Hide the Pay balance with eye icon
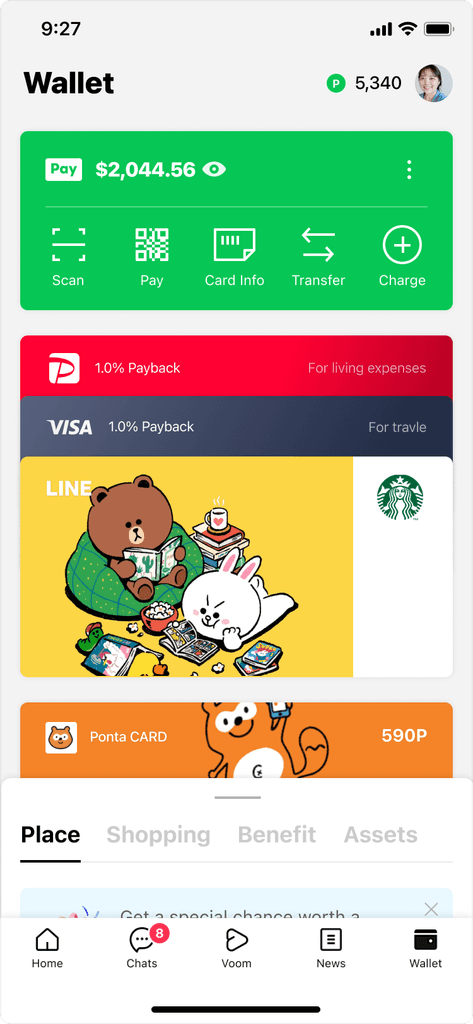The height and width of the screenshot is (1024, 473). coord(214,170)
